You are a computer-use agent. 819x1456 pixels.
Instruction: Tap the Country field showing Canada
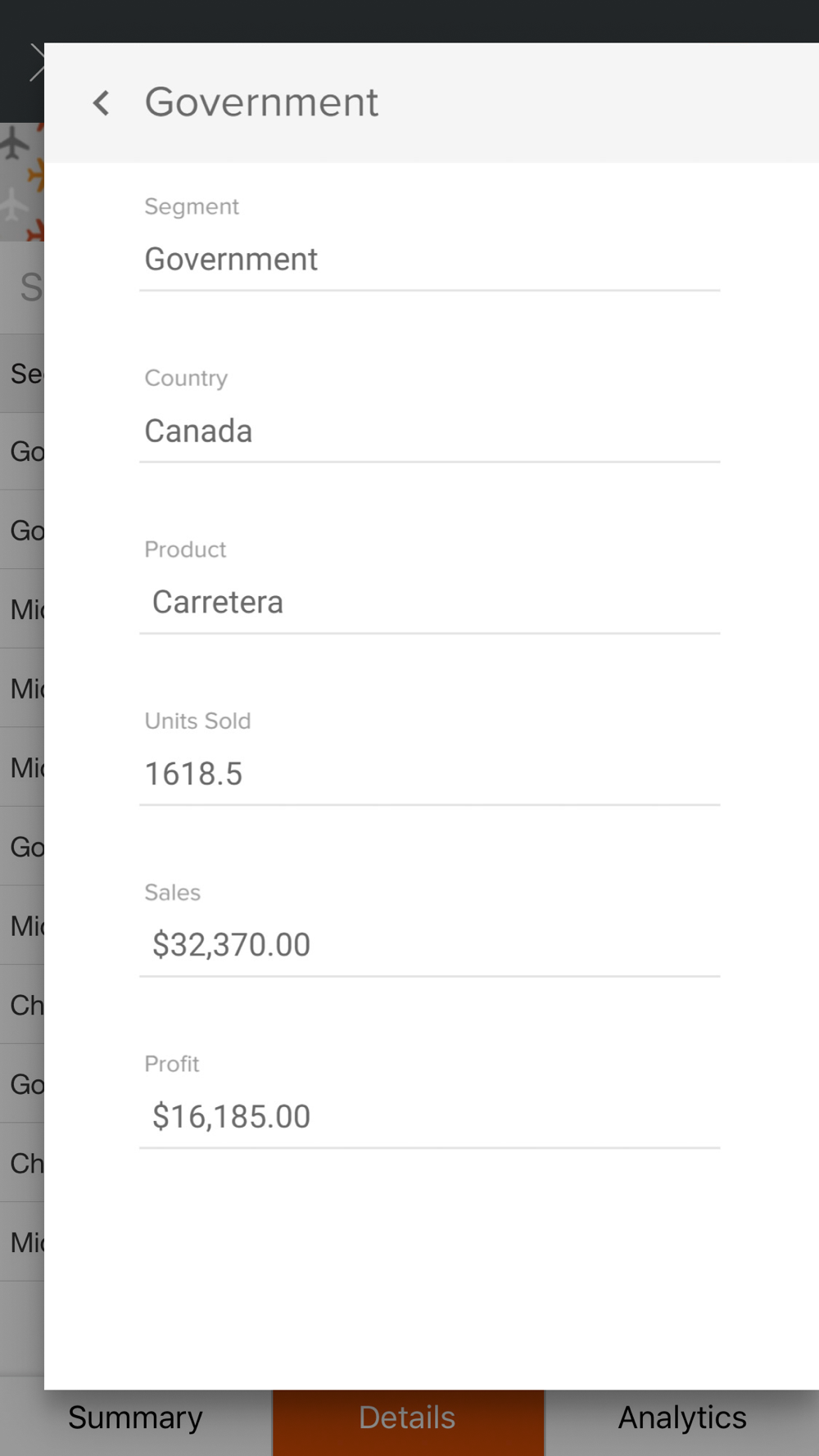[429, 431]
